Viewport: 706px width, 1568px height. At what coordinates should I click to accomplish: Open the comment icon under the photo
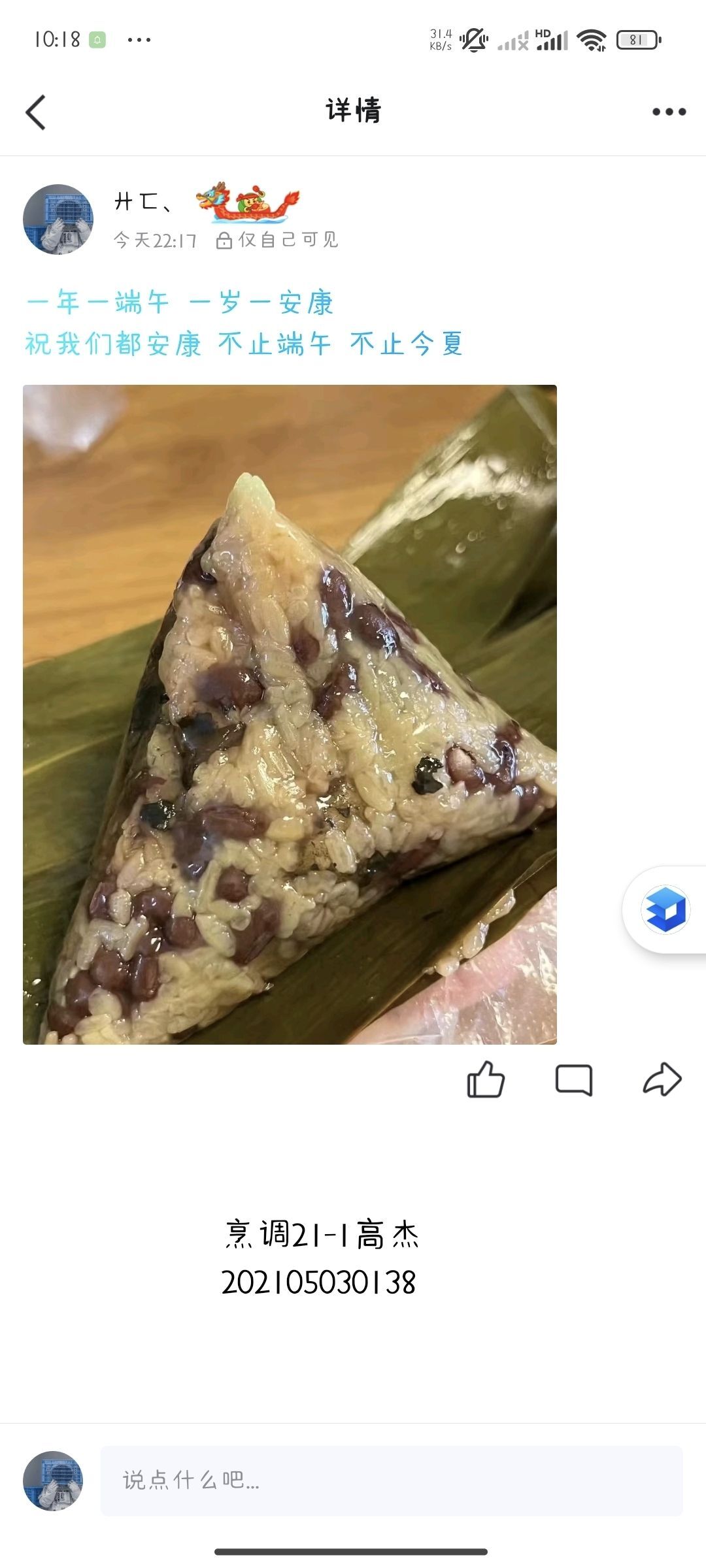click(x=573, y=1079)
